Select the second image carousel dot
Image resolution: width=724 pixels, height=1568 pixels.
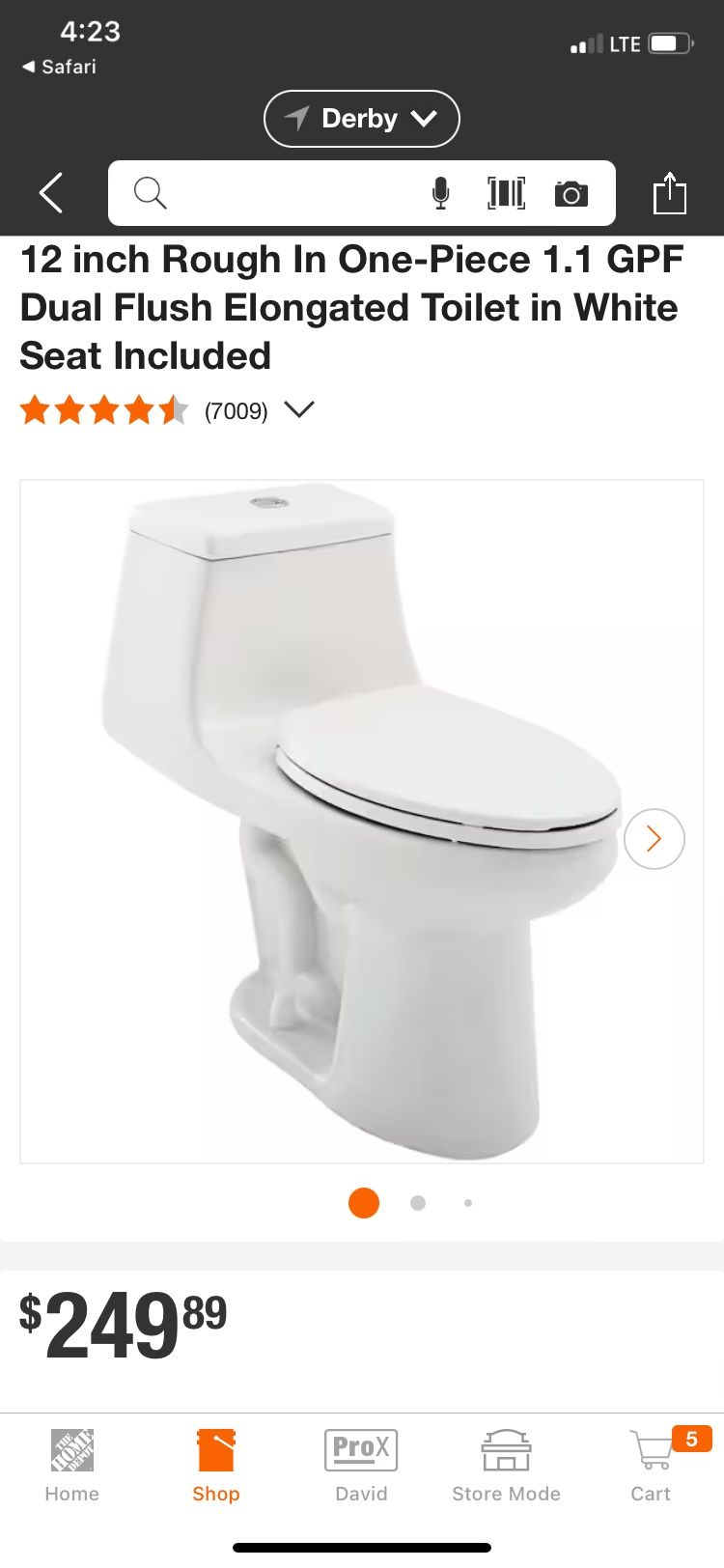pos(418,1203)
